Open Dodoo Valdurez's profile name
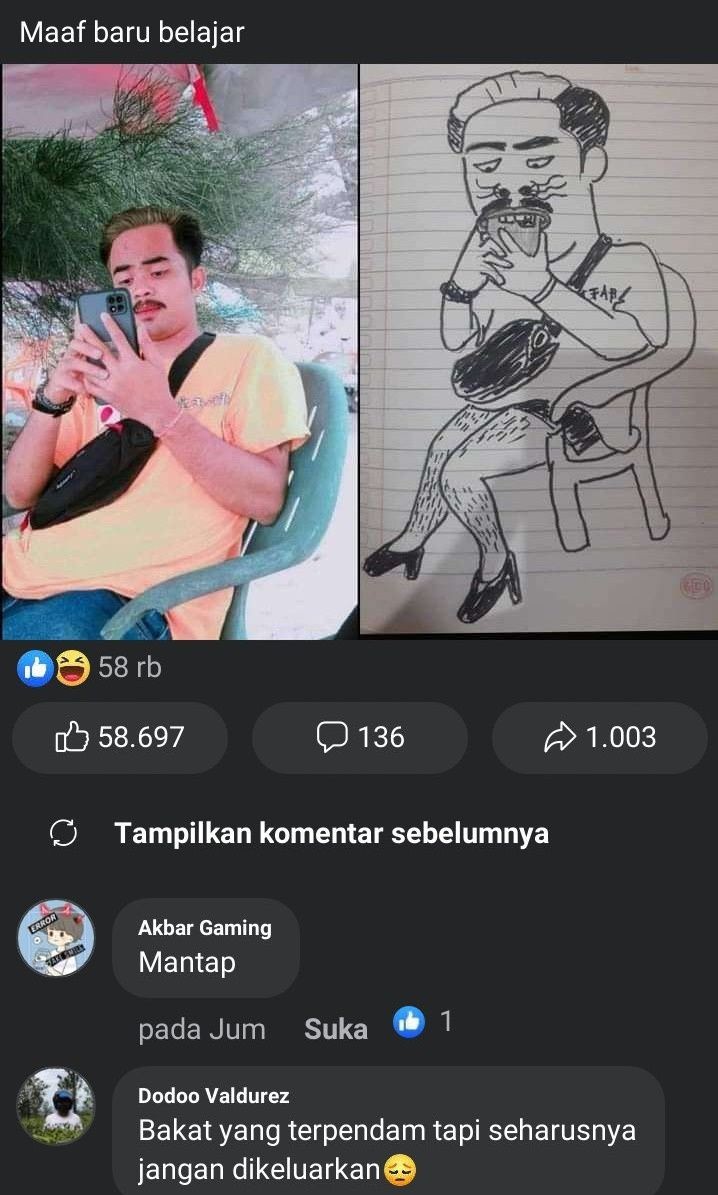This screenshot has height=1195, width=718. (214, 1096)
